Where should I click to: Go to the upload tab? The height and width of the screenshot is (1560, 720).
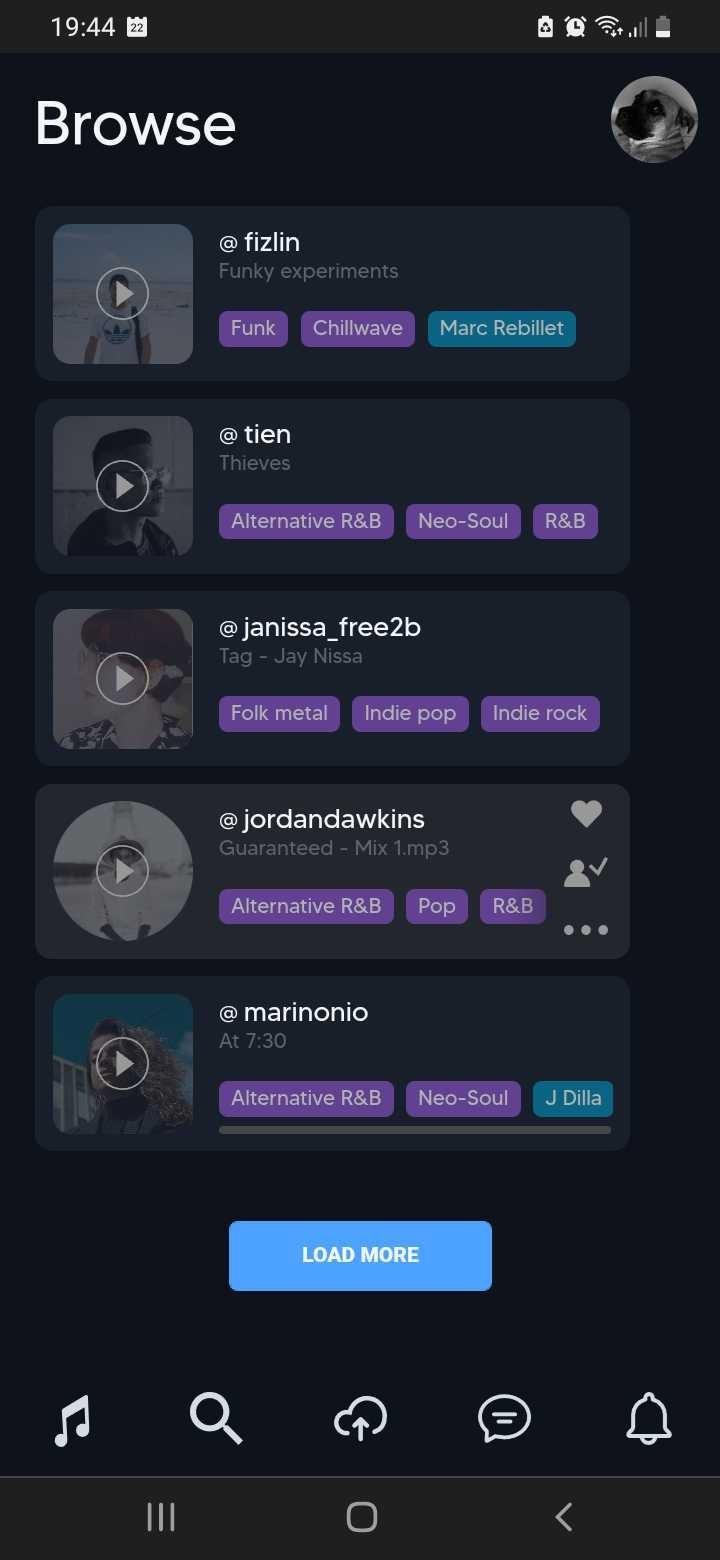360,1419
